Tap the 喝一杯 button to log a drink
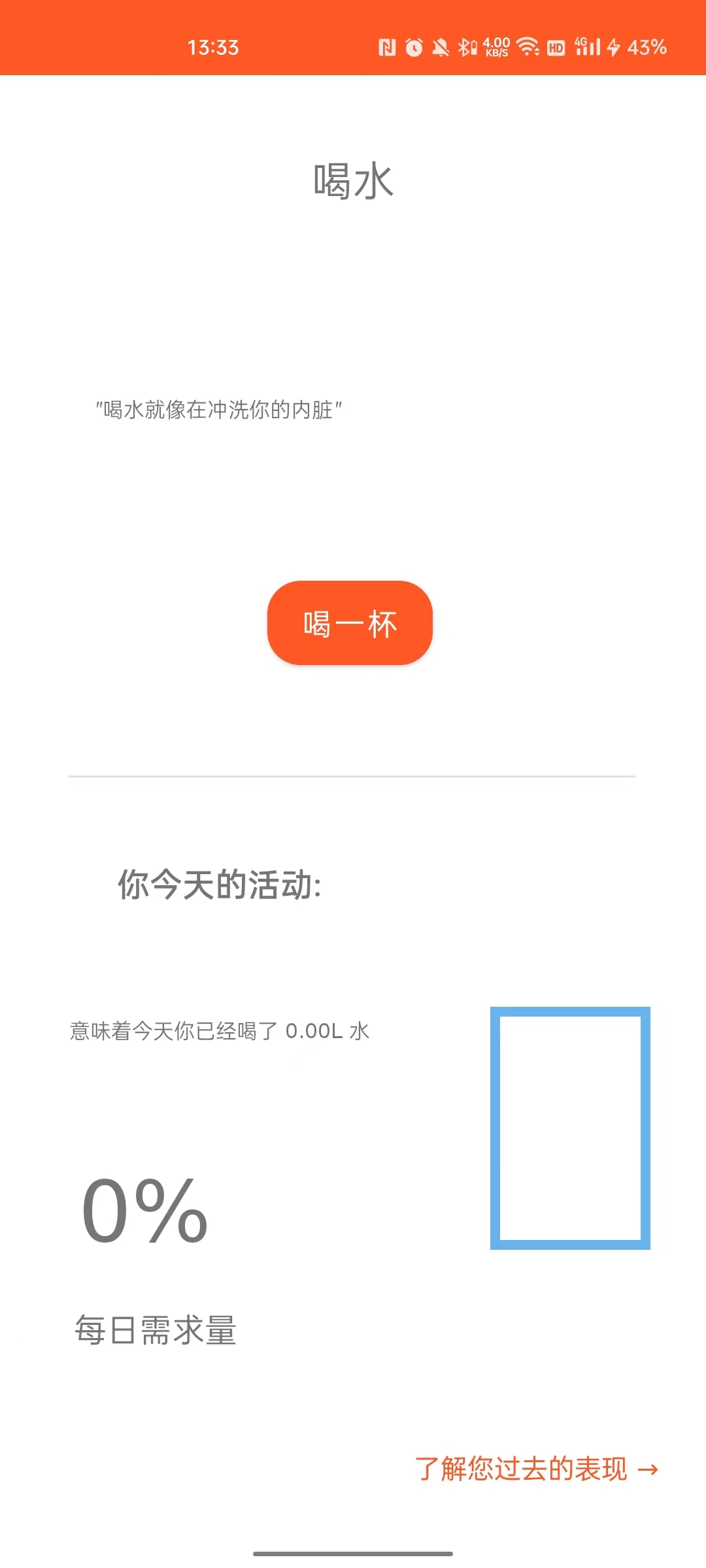Image resolution: width=706 pixels, height=1568 pixels. click(x=350, y=623)
